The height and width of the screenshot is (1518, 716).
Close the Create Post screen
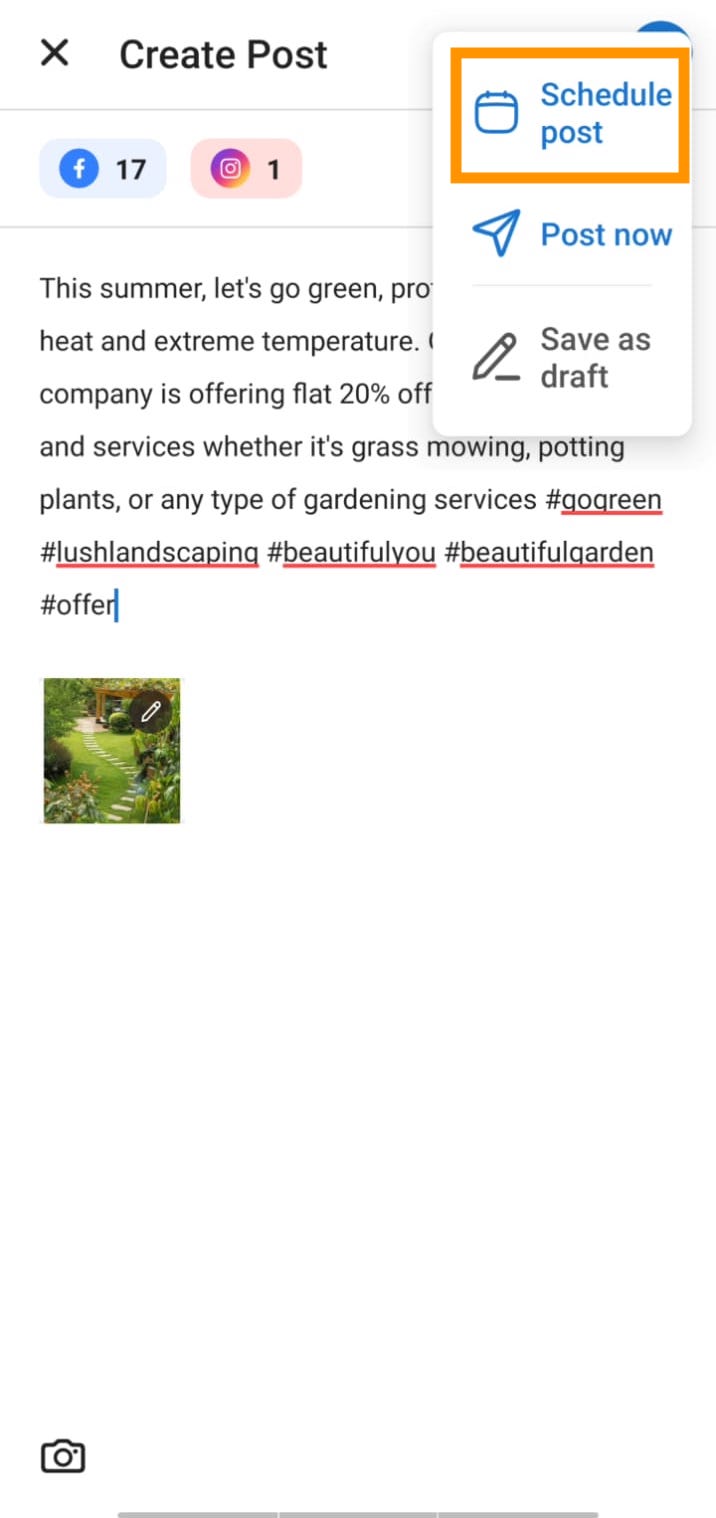pyautogui.click(x=54, y=53)
